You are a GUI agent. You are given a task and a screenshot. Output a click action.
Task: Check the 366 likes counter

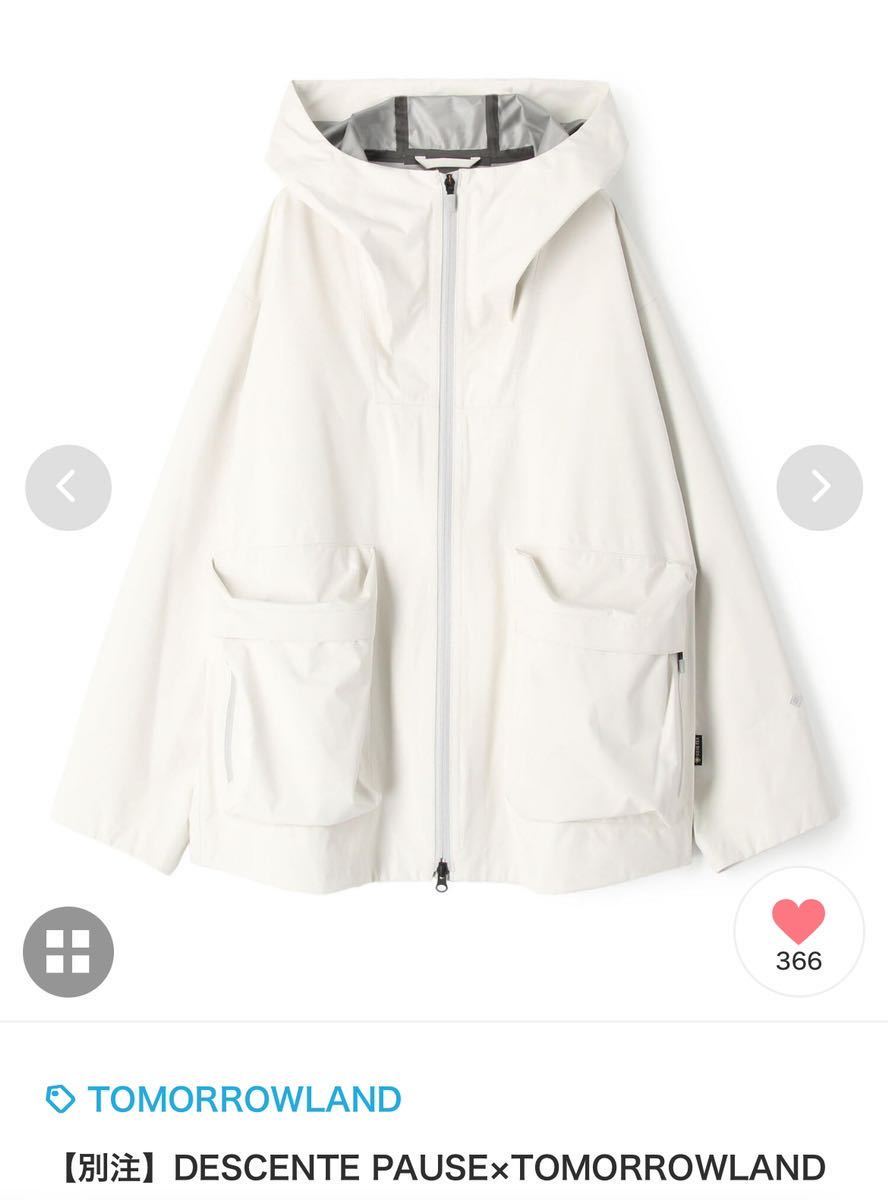(800, 959)
